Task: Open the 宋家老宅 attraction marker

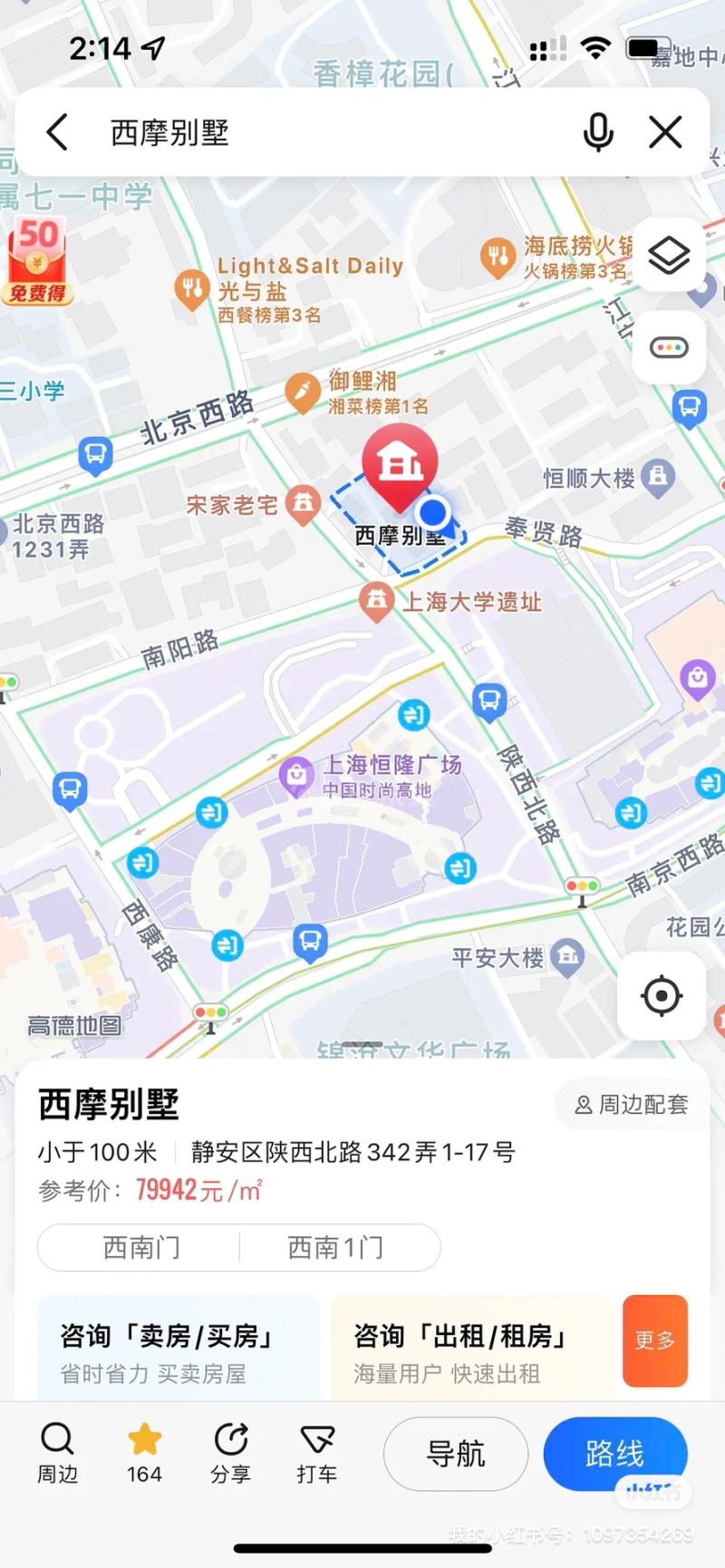Action: point(302,501)
